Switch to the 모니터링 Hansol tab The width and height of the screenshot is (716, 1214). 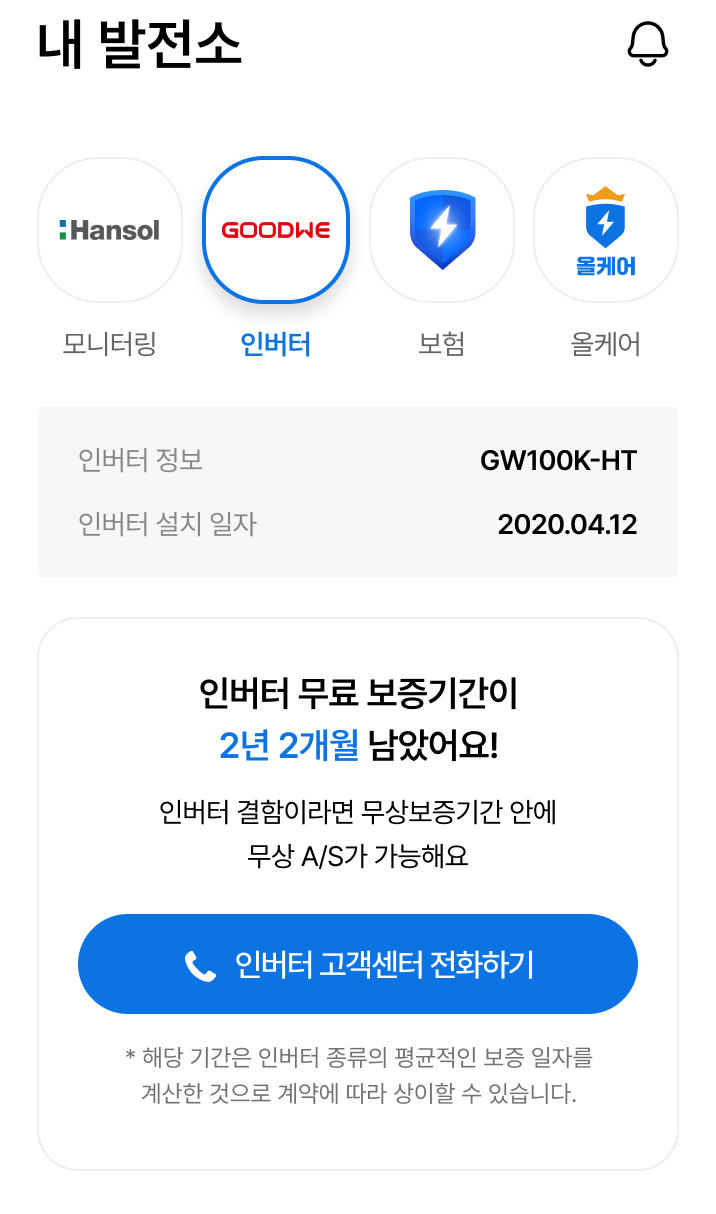110,230
